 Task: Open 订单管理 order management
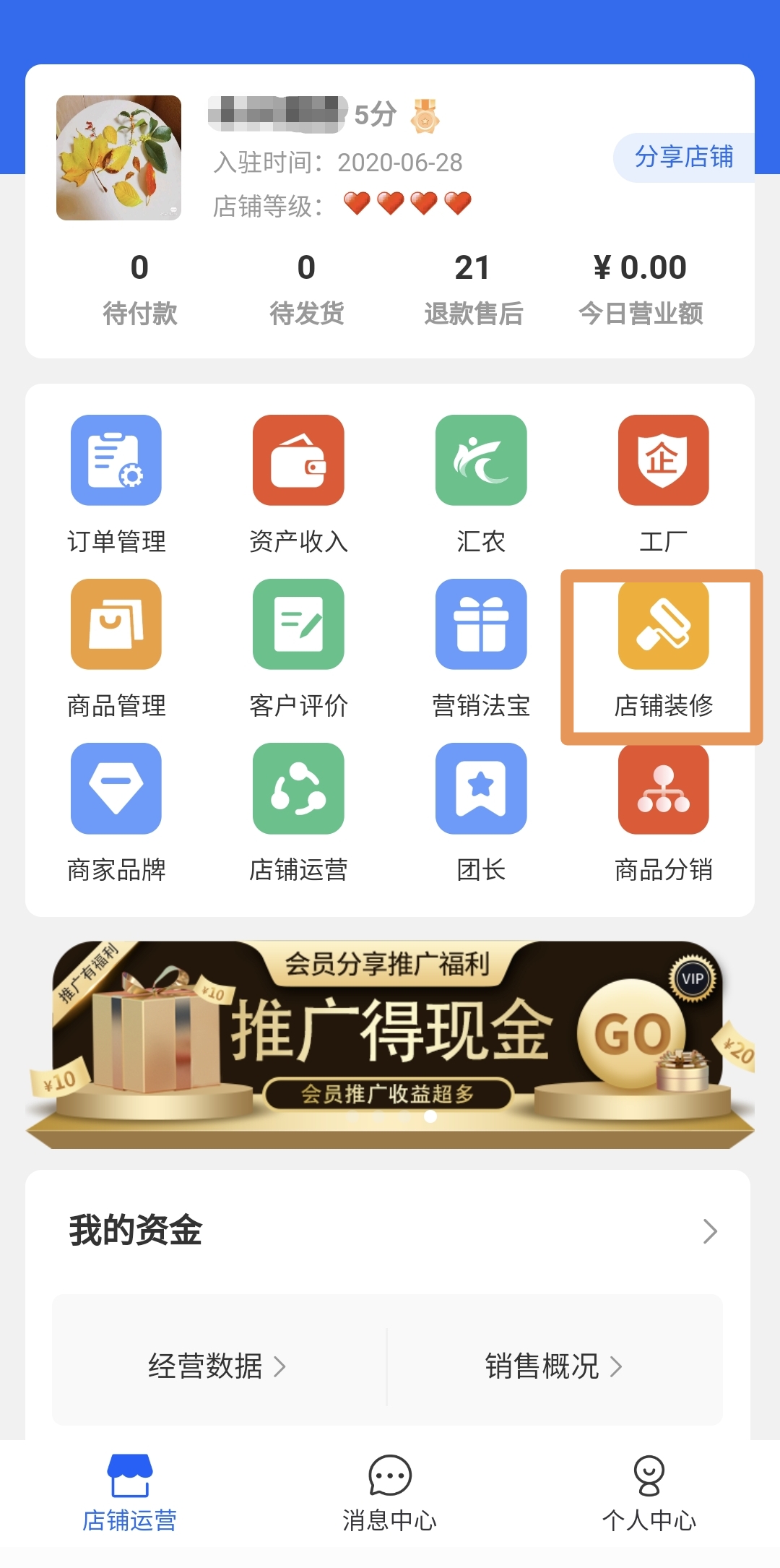(x=116, y=460)
